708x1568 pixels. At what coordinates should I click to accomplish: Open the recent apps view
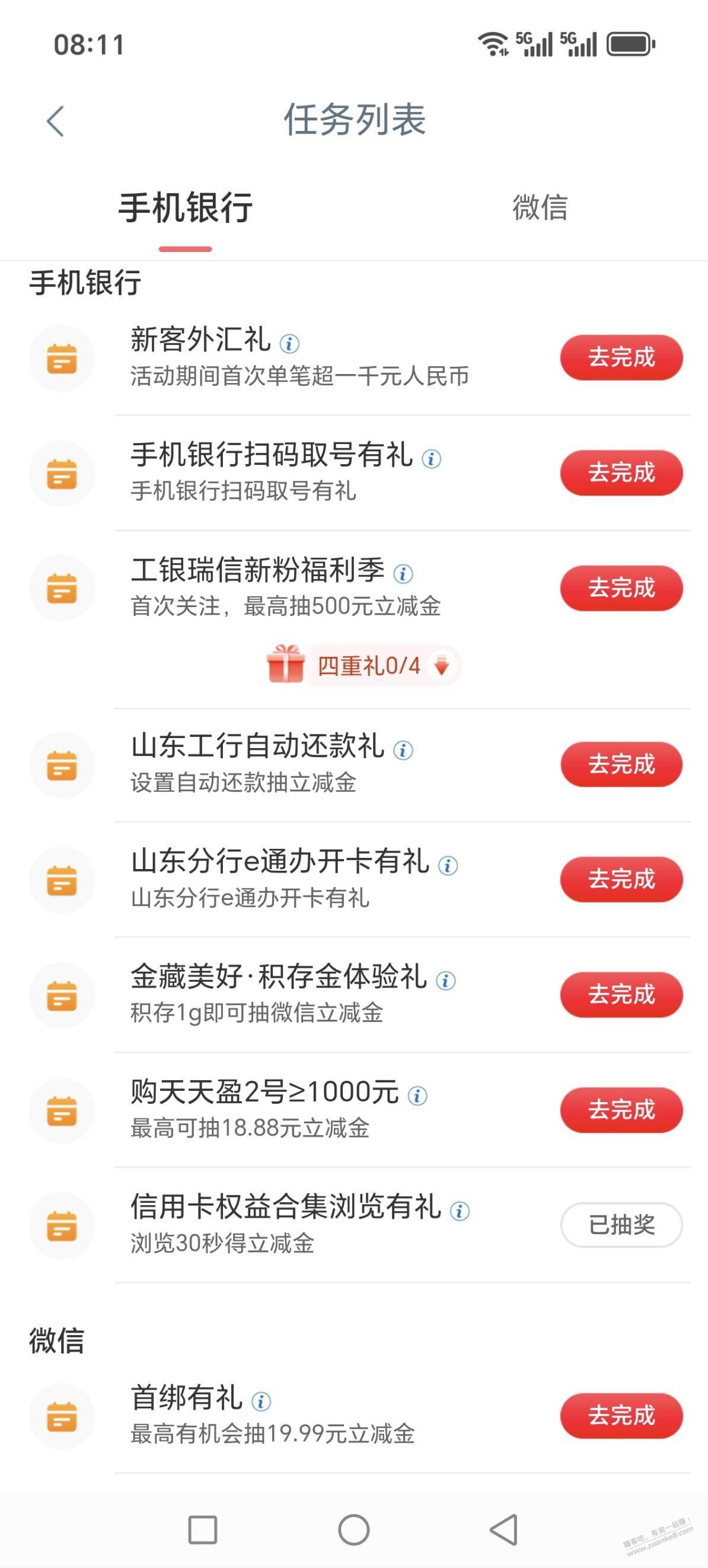pos(203,1529)
